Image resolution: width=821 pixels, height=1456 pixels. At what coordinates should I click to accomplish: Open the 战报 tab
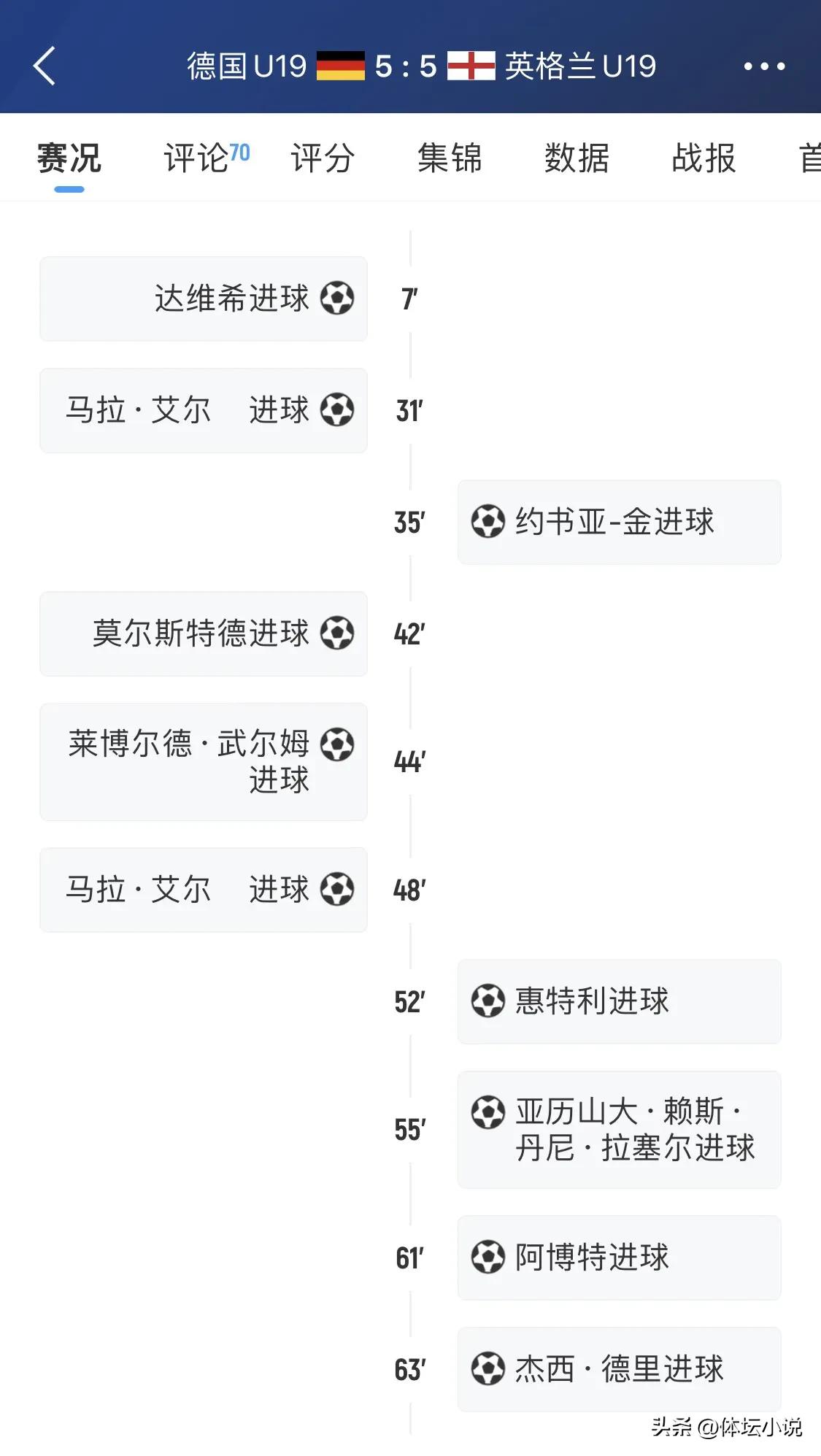(704, 158)
